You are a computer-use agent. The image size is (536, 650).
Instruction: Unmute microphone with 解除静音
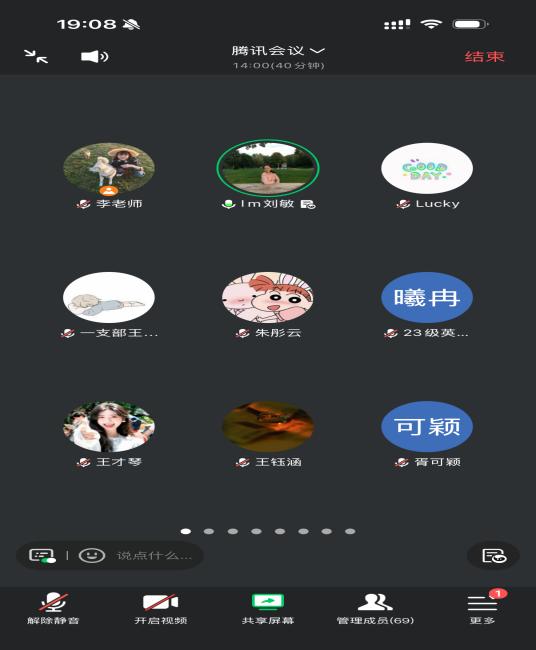click(x=53, y=608)
